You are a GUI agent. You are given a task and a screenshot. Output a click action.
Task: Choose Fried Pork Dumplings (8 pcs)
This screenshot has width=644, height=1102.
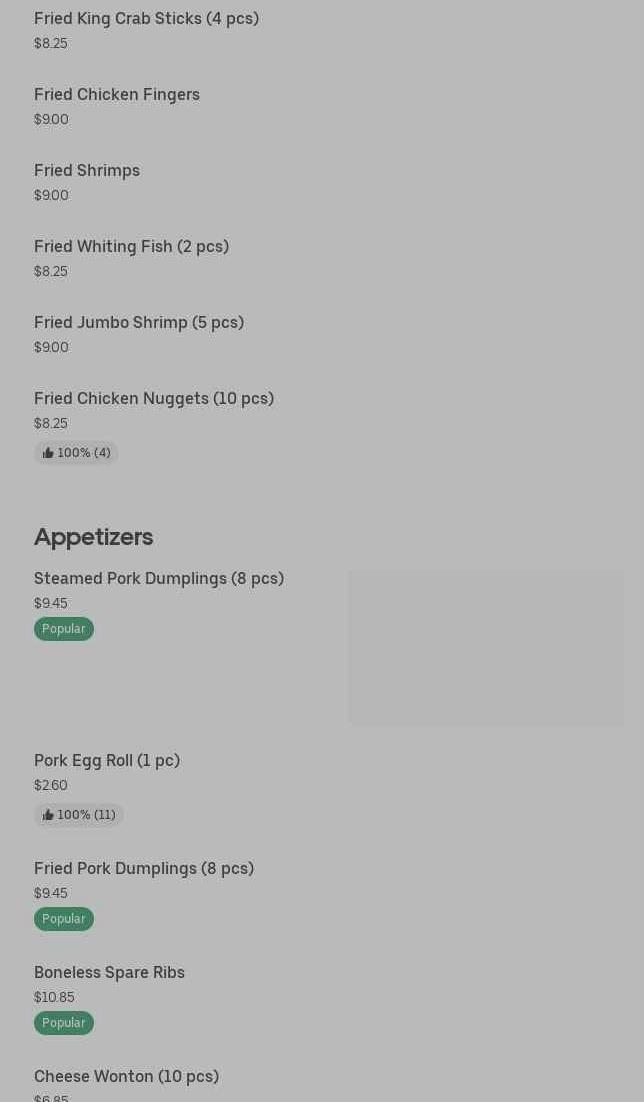tap(144, 869)
